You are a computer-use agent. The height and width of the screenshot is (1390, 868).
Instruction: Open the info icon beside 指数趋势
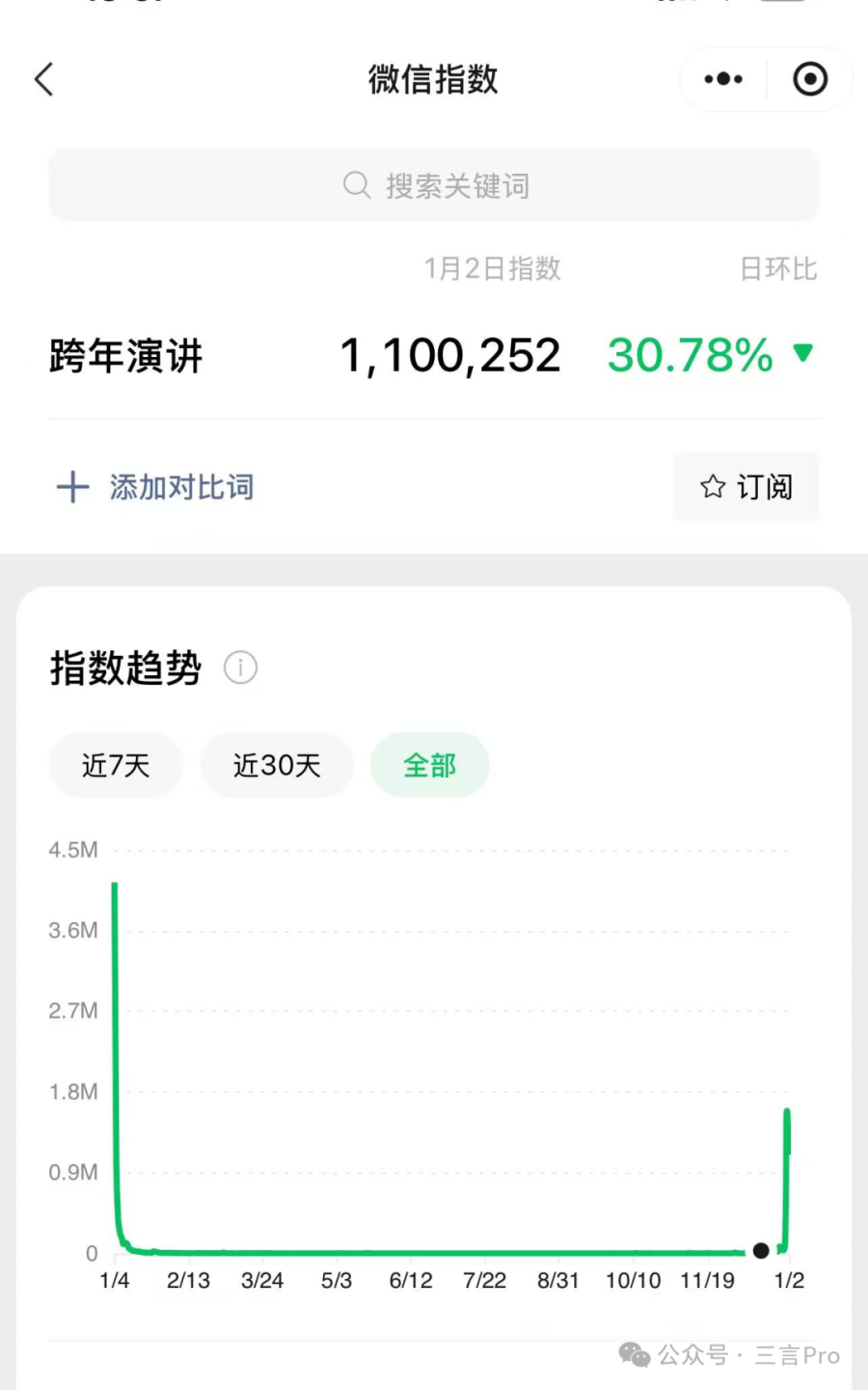tap(240, 668)
